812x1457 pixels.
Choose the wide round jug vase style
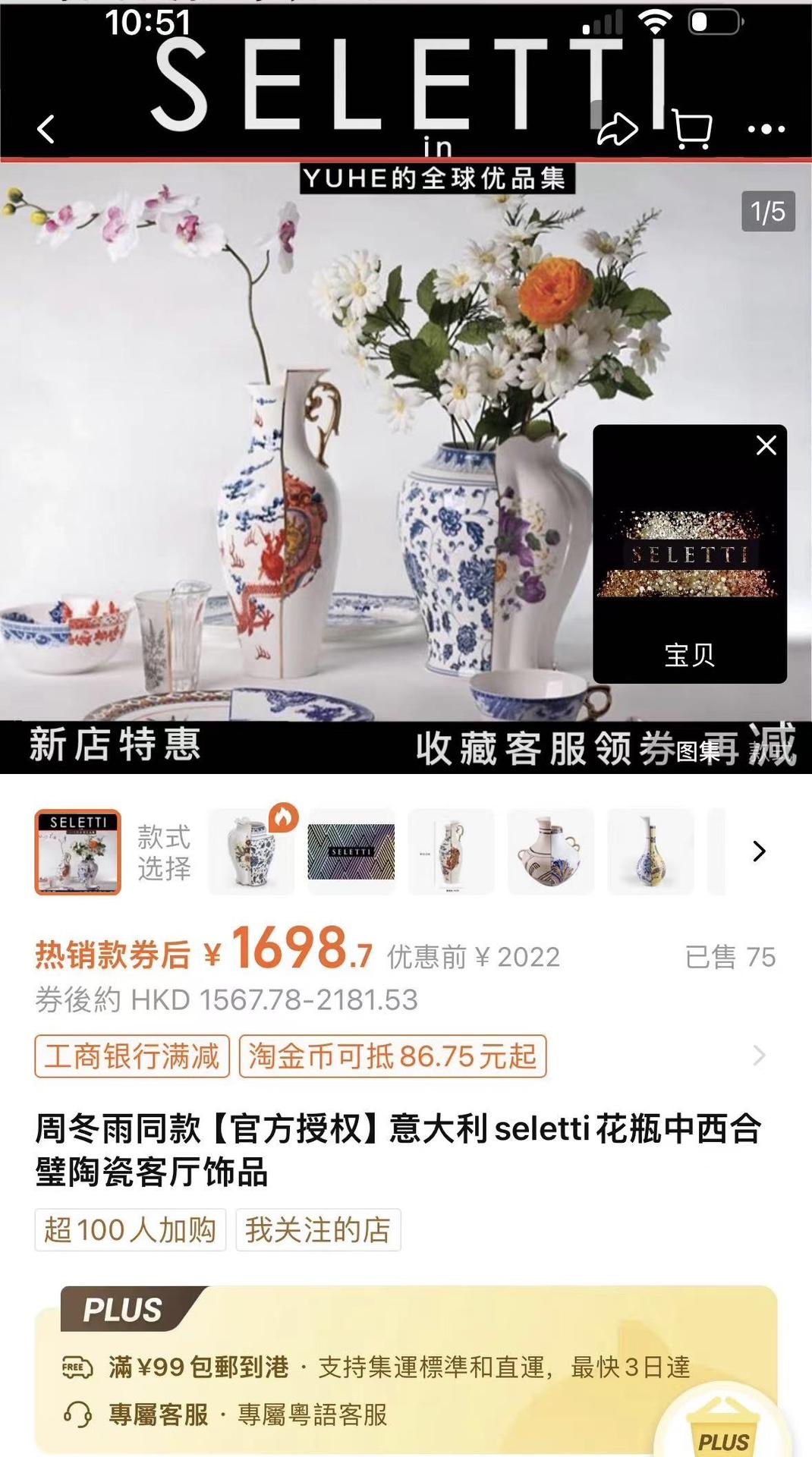pyautogui.click(x=550, y=851)
